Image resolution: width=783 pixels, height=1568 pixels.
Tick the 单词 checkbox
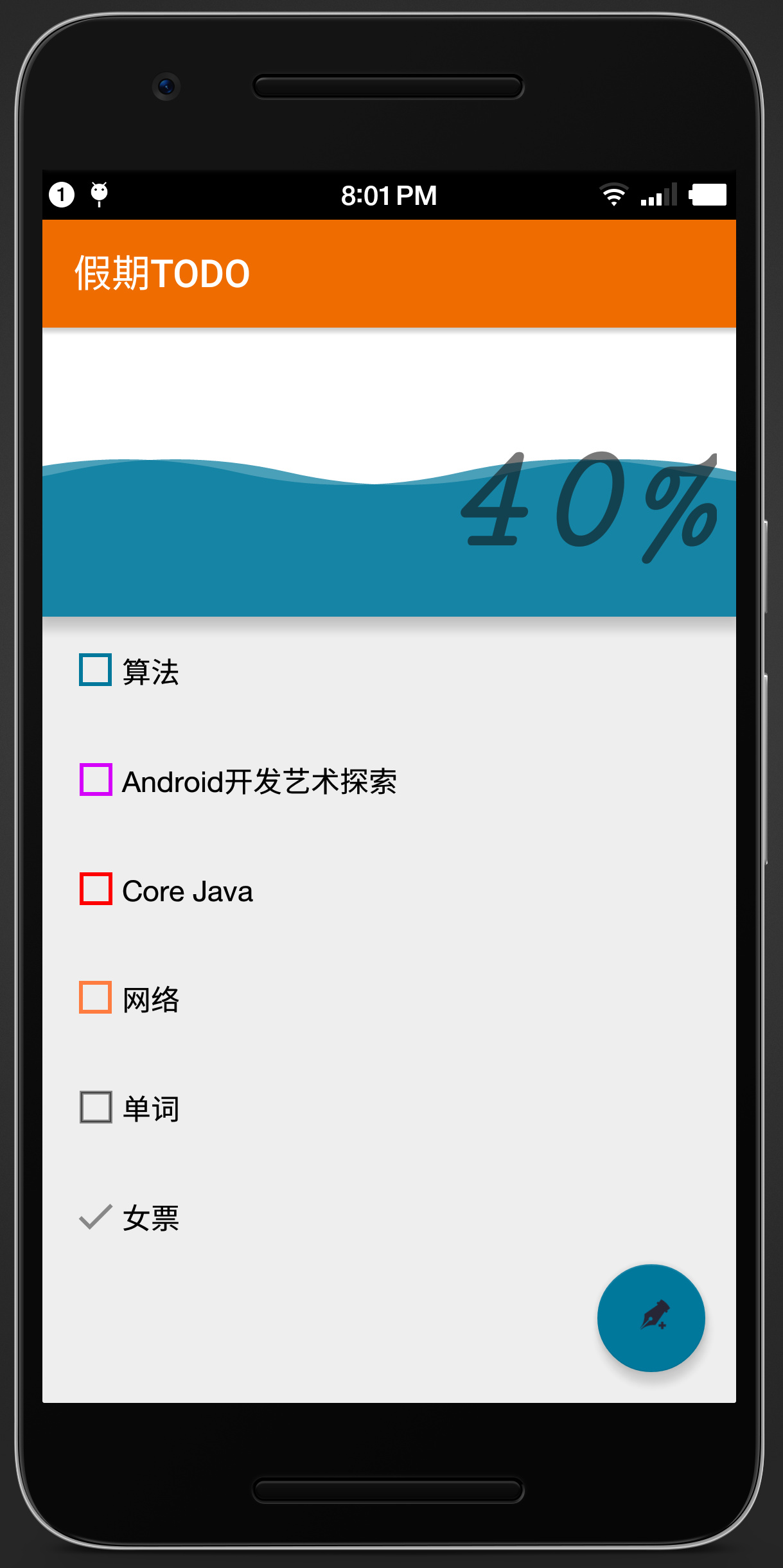(96, 1107)
